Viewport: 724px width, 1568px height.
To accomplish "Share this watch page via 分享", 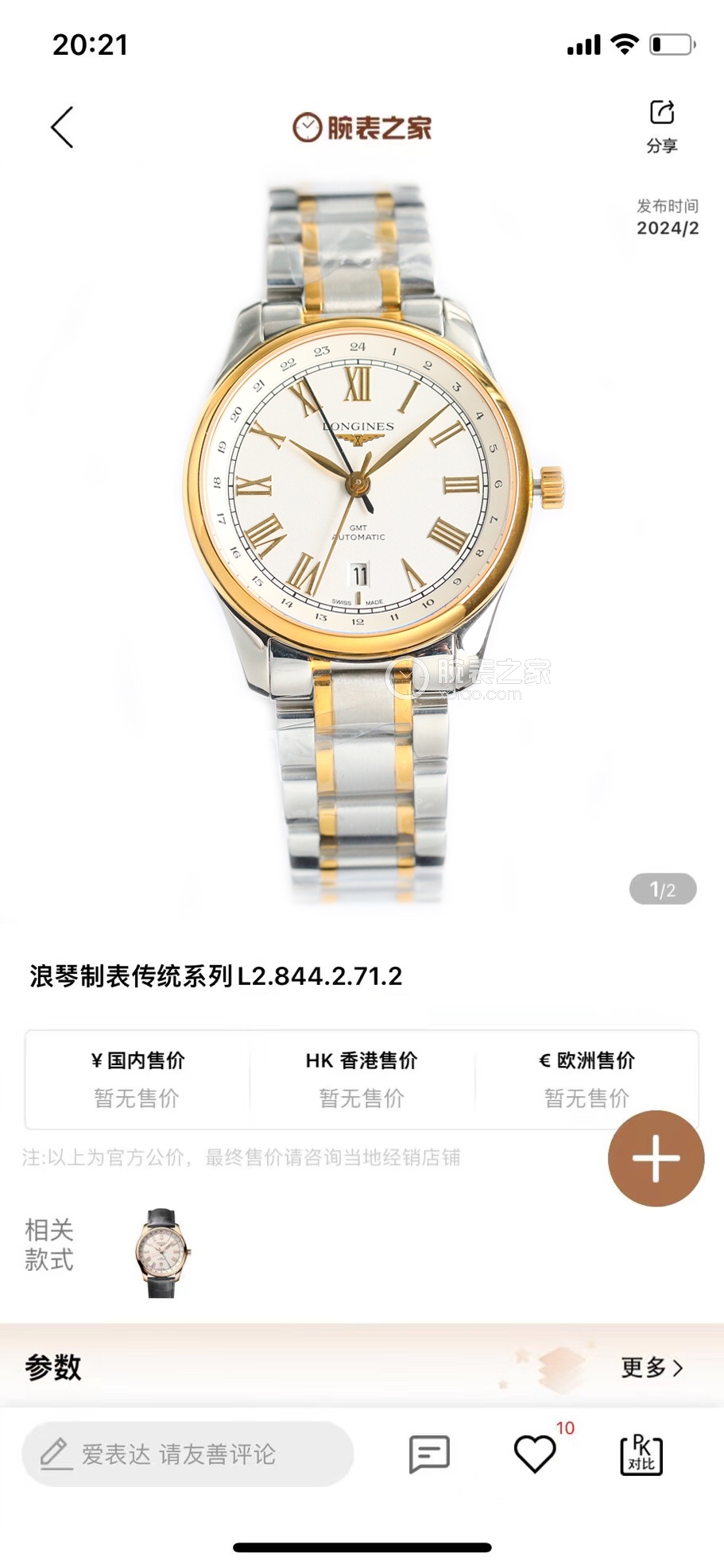I will click(661, 125).
